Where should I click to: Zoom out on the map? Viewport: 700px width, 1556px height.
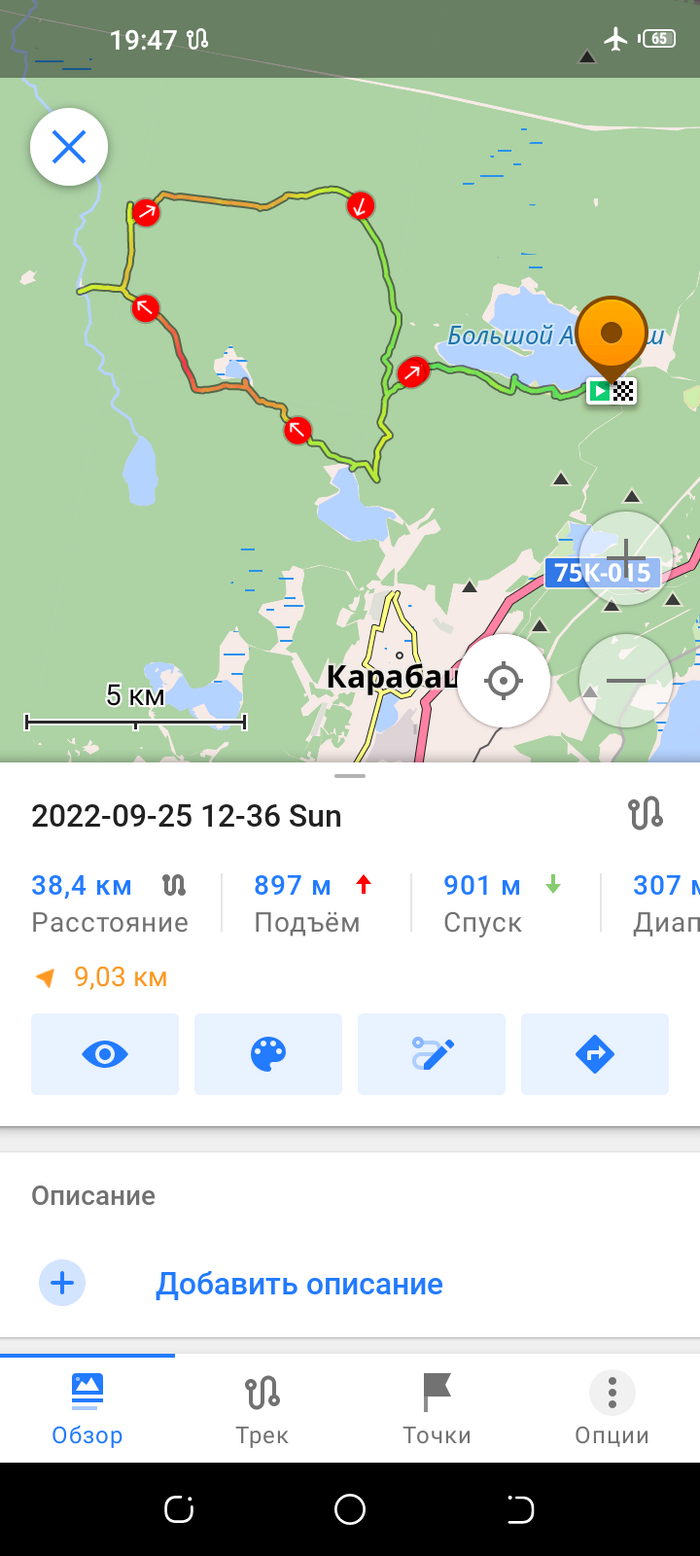click(625, 681)
